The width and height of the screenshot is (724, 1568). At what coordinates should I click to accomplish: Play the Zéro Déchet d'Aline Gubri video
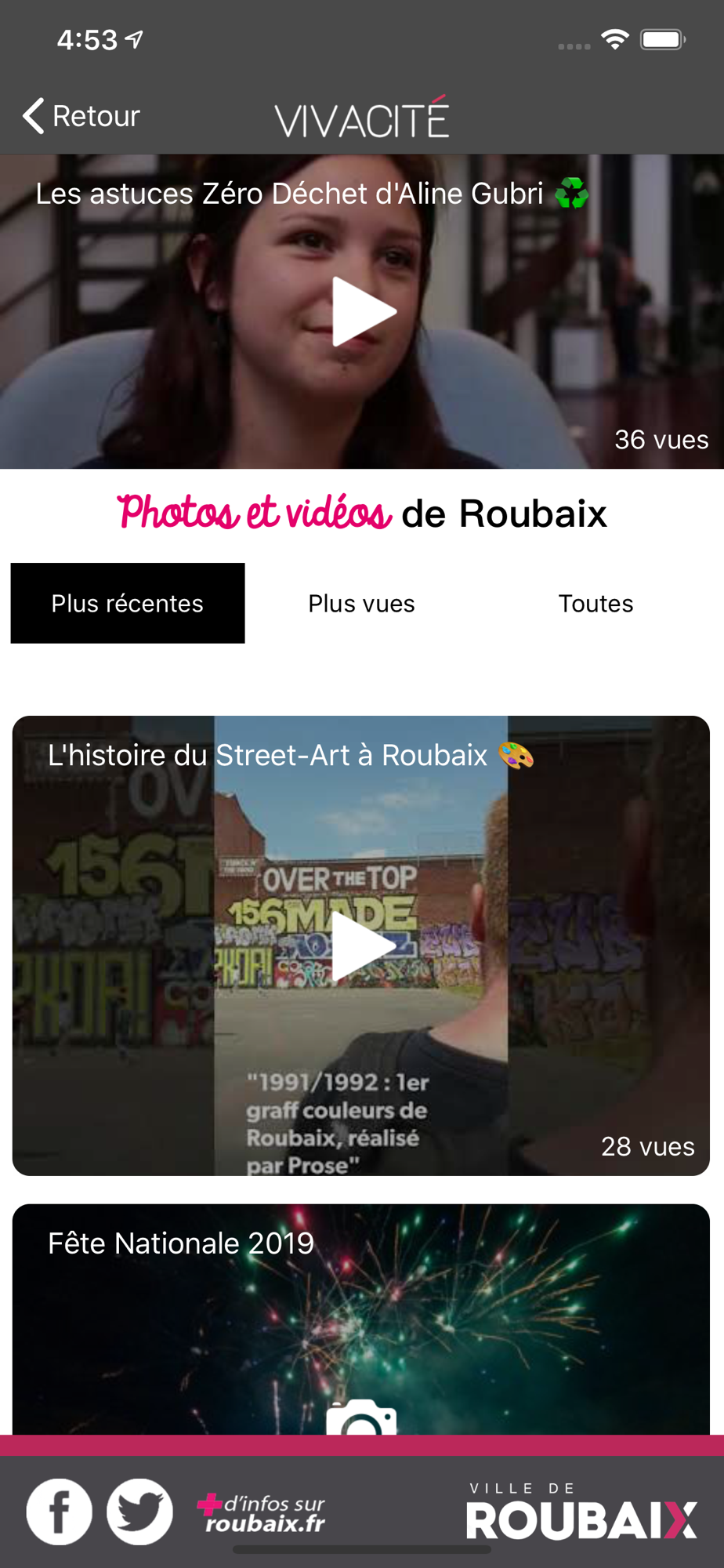tap(364, 311)
